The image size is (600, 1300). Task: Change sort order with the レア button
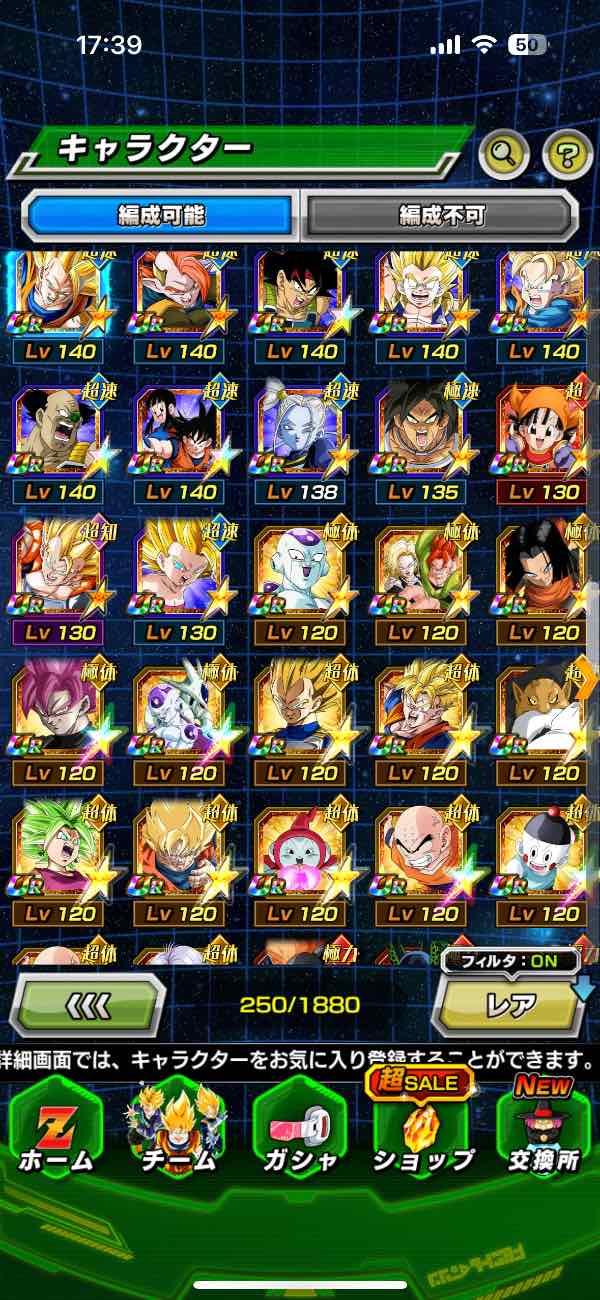click(x=510, y=1004)
